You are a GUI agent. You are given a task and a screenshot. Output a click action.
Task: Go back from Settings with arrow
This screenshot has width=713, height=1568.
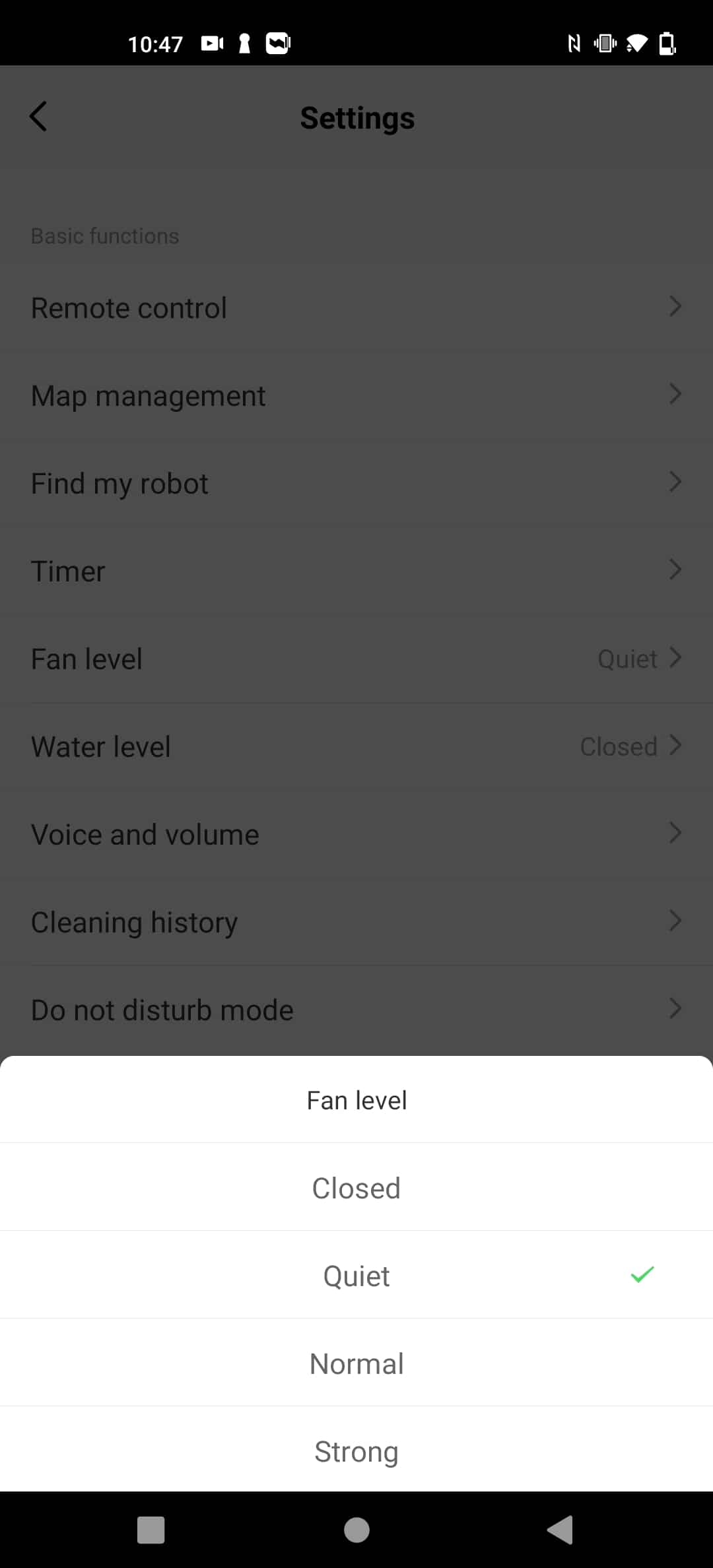[39, 117]
